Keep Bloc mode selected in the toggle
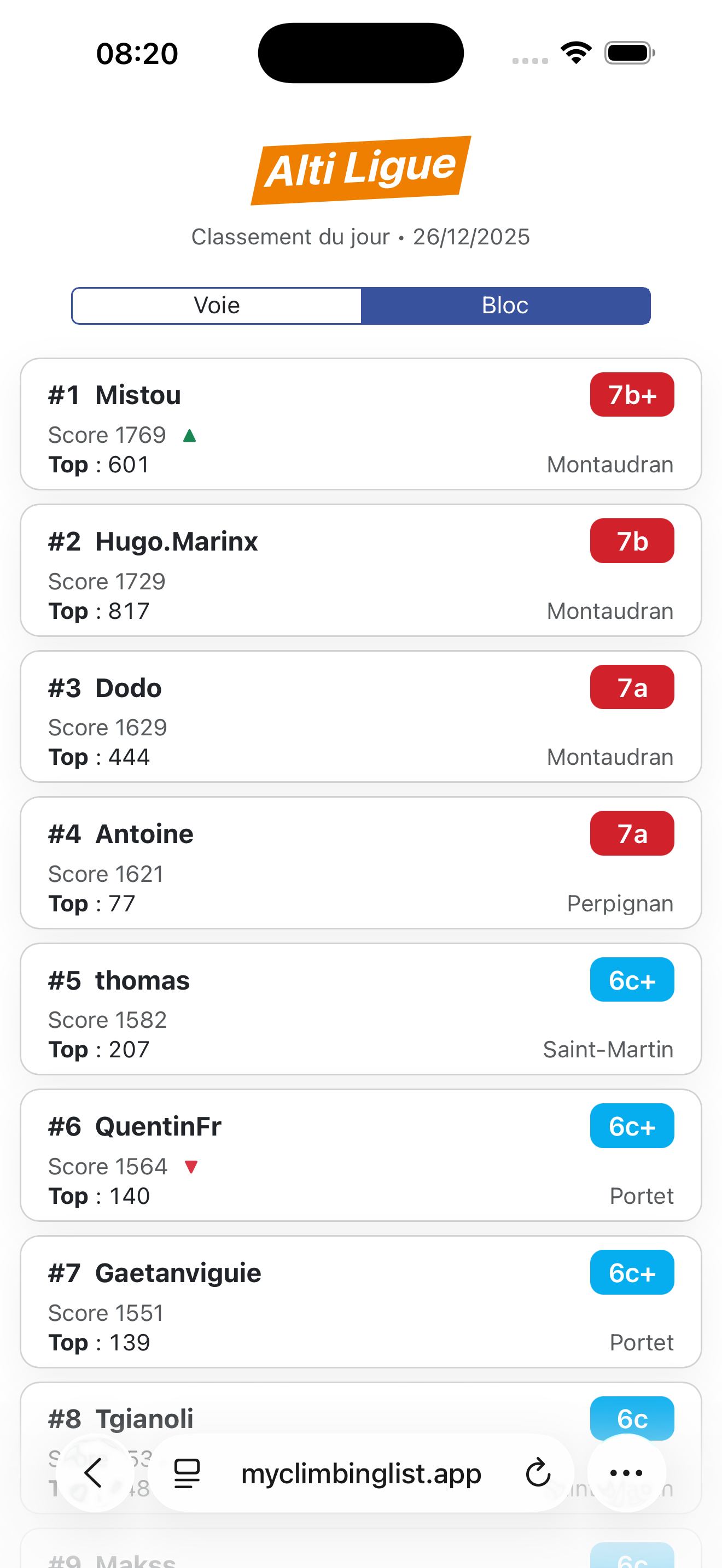722x1568 pixels. (x=506, y=306)
